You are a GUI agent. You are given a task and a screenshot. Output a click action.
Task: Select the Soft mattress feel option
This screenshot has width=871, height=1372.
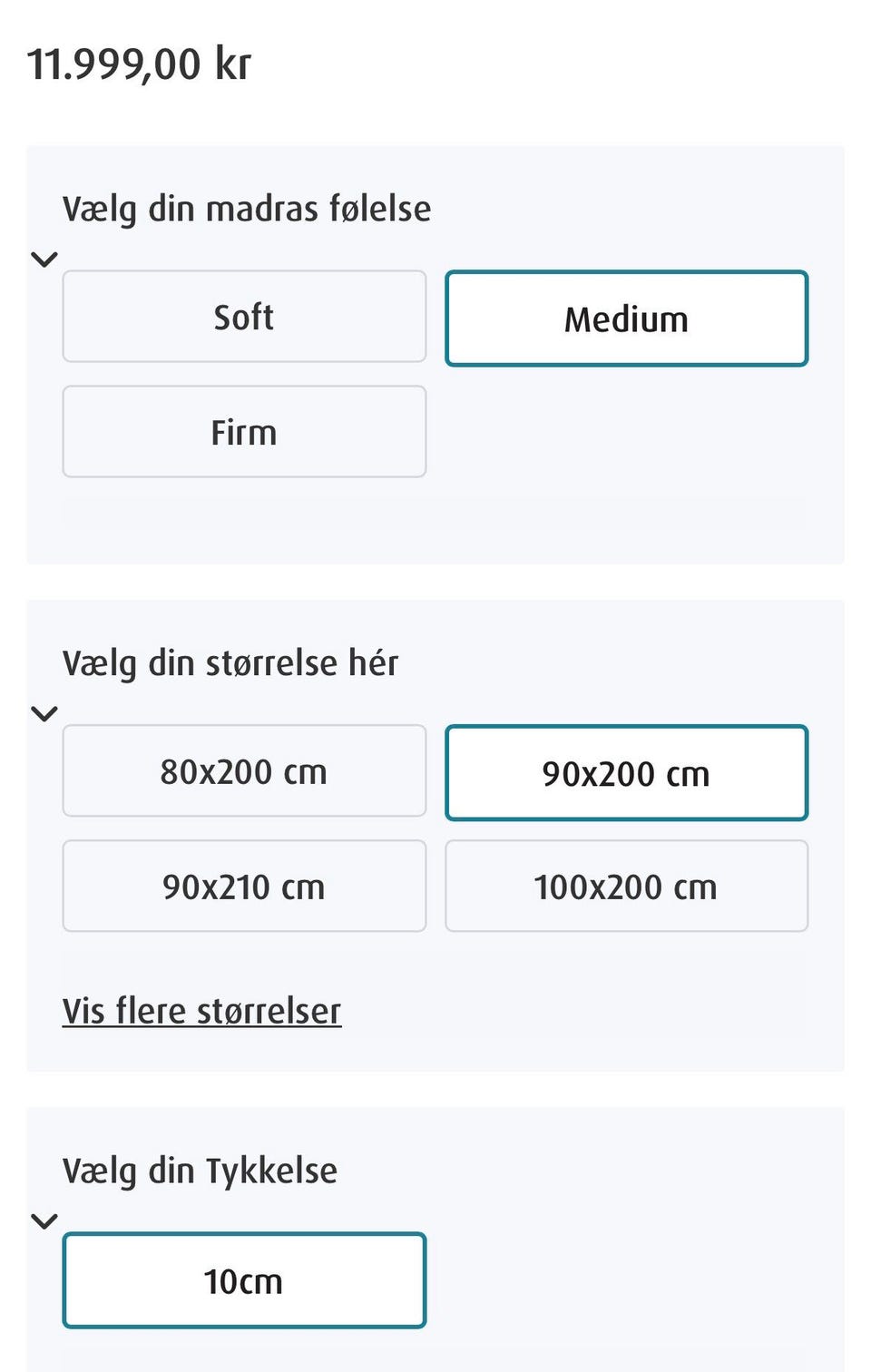pyautogui.click(x=244, y=316)
